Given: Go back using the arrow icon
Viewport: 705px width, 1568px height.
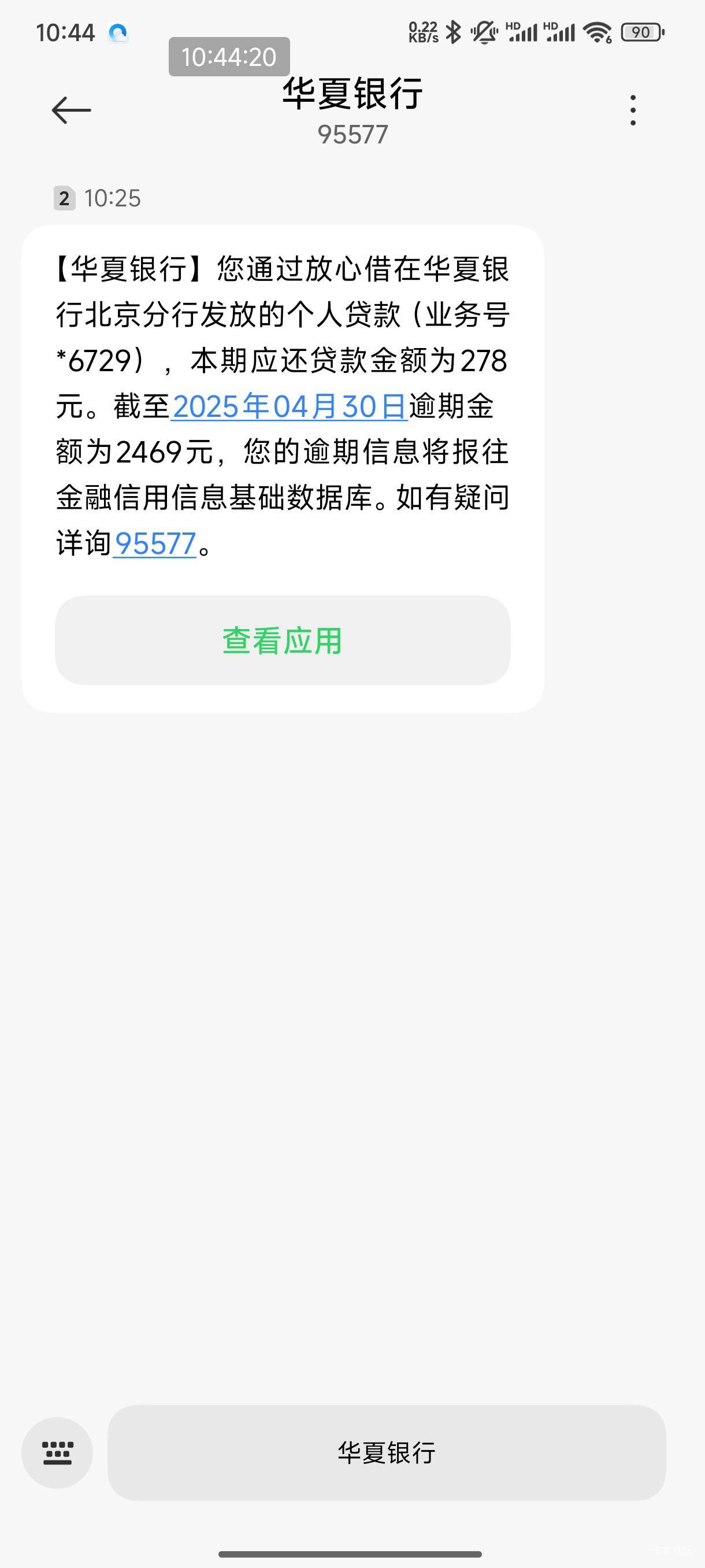Looking at the screenshot, I should point(71,110).
